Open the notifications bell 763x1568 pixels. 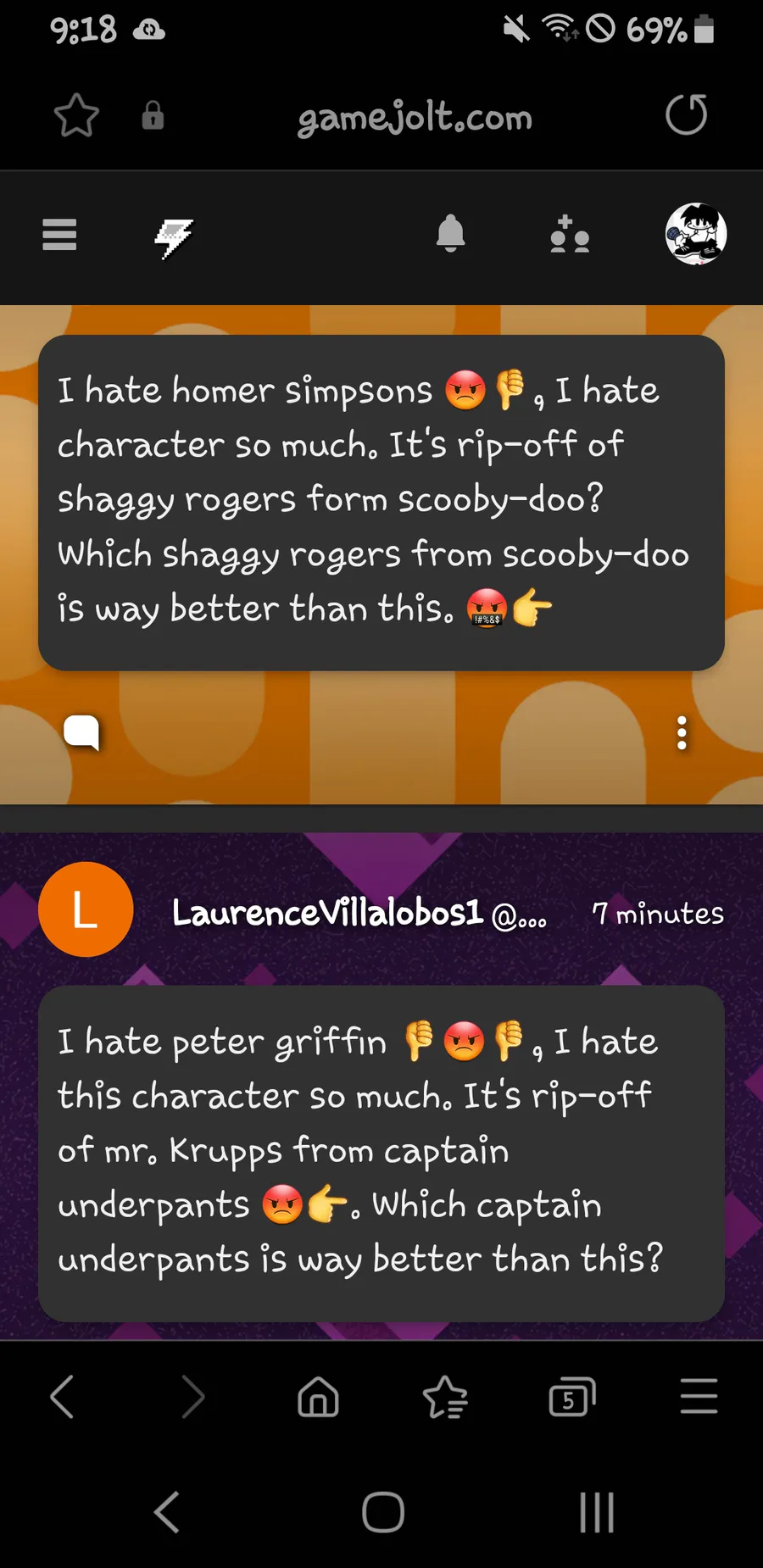(450, 233)
